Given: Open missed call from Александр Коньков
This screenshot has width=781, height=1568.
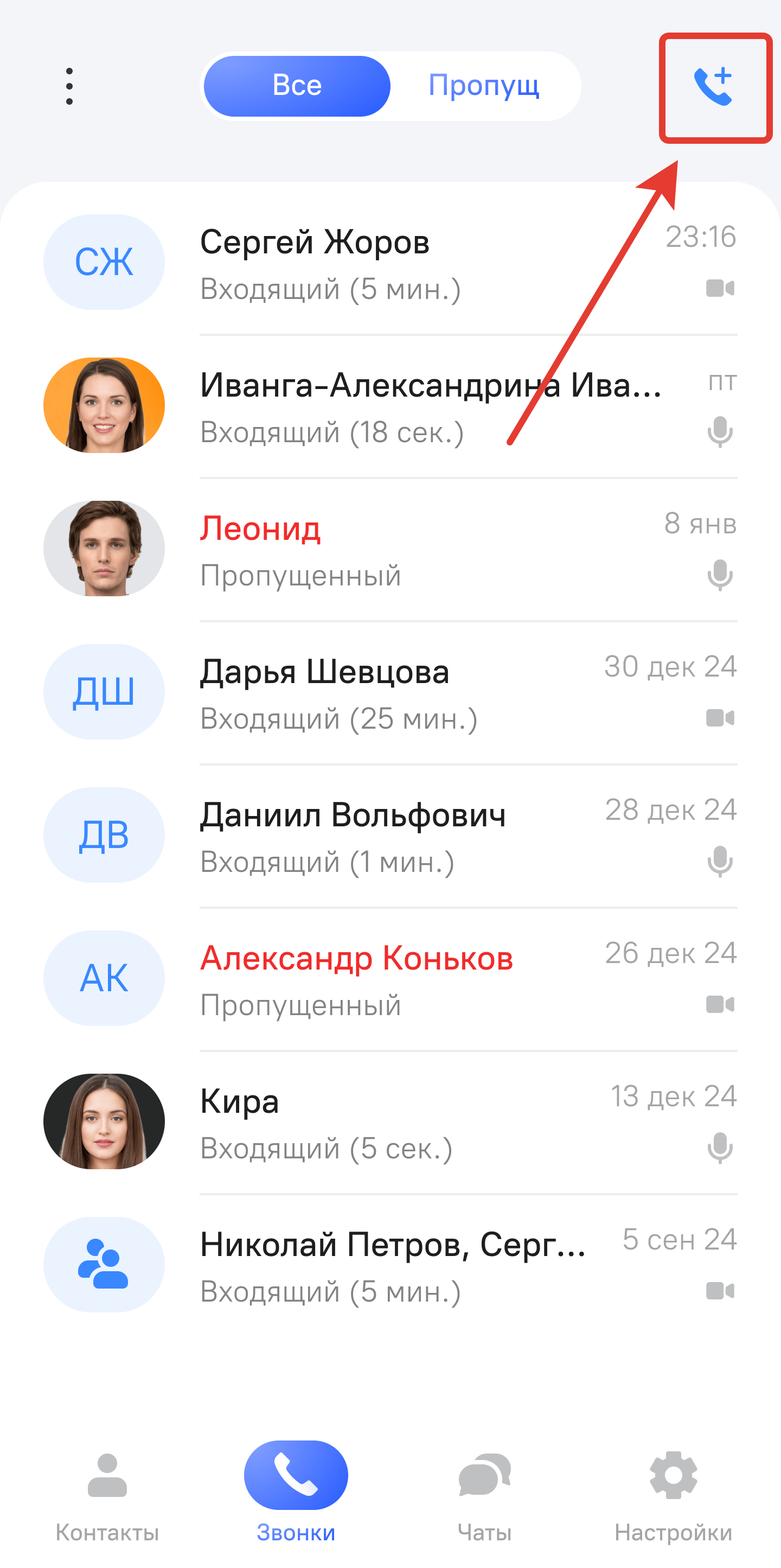Looking at the screenshot, I should click(389, 980).
